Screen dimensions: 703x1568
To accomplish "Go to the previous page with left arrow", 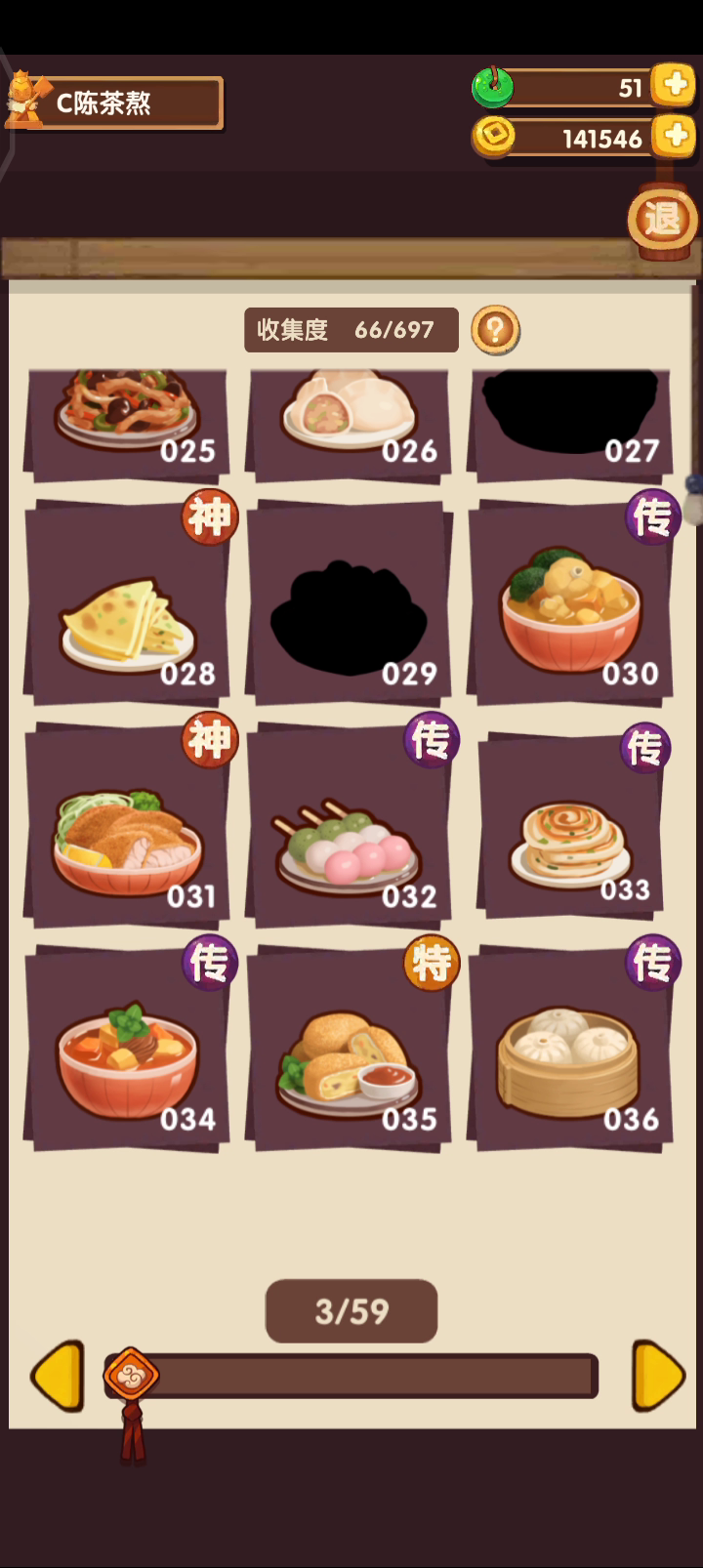I will click(59, 1376).
